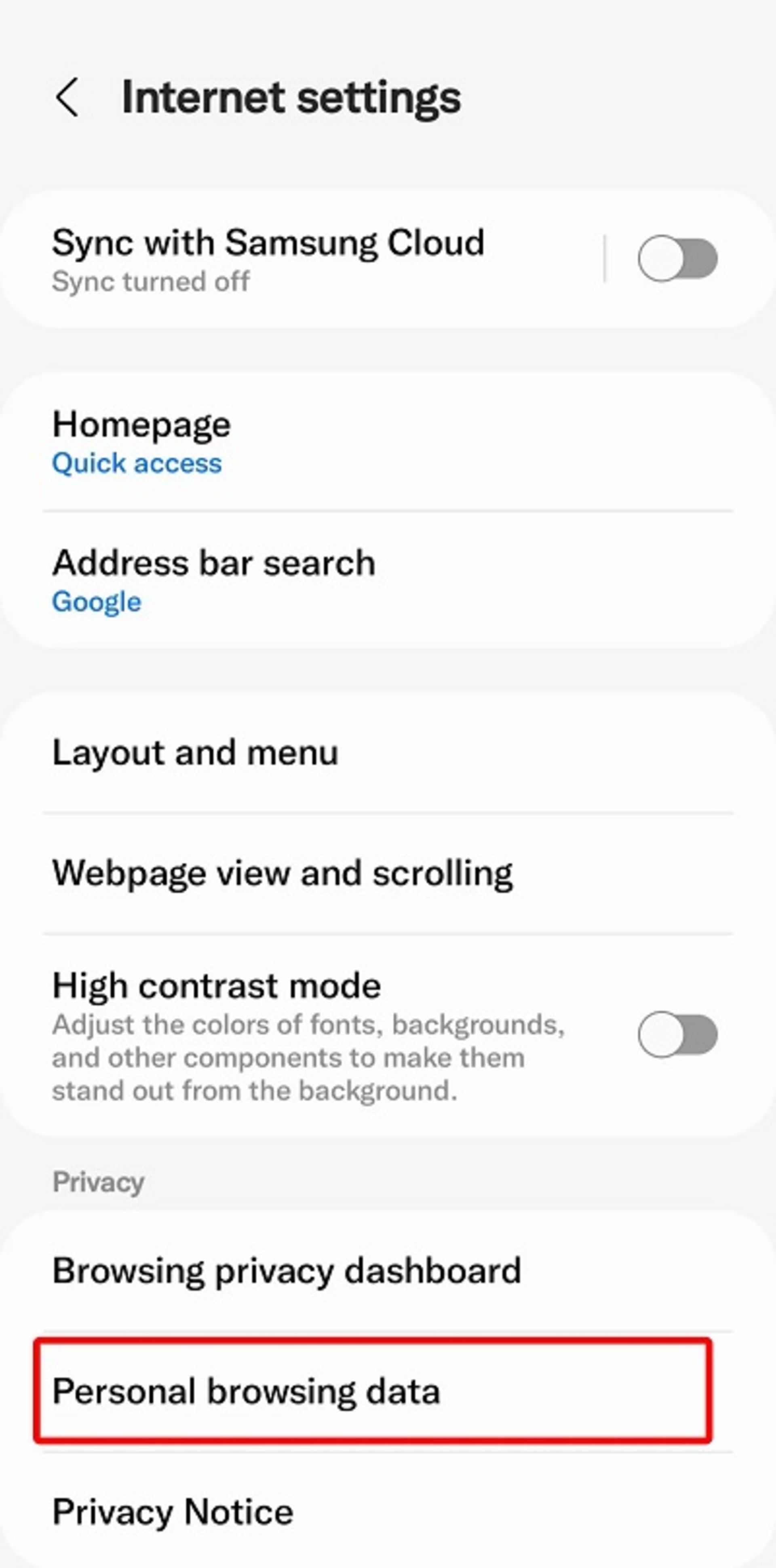The image size is (776, 1568).
Task: Open Layout and menu
Action: (x=195, y=752)
